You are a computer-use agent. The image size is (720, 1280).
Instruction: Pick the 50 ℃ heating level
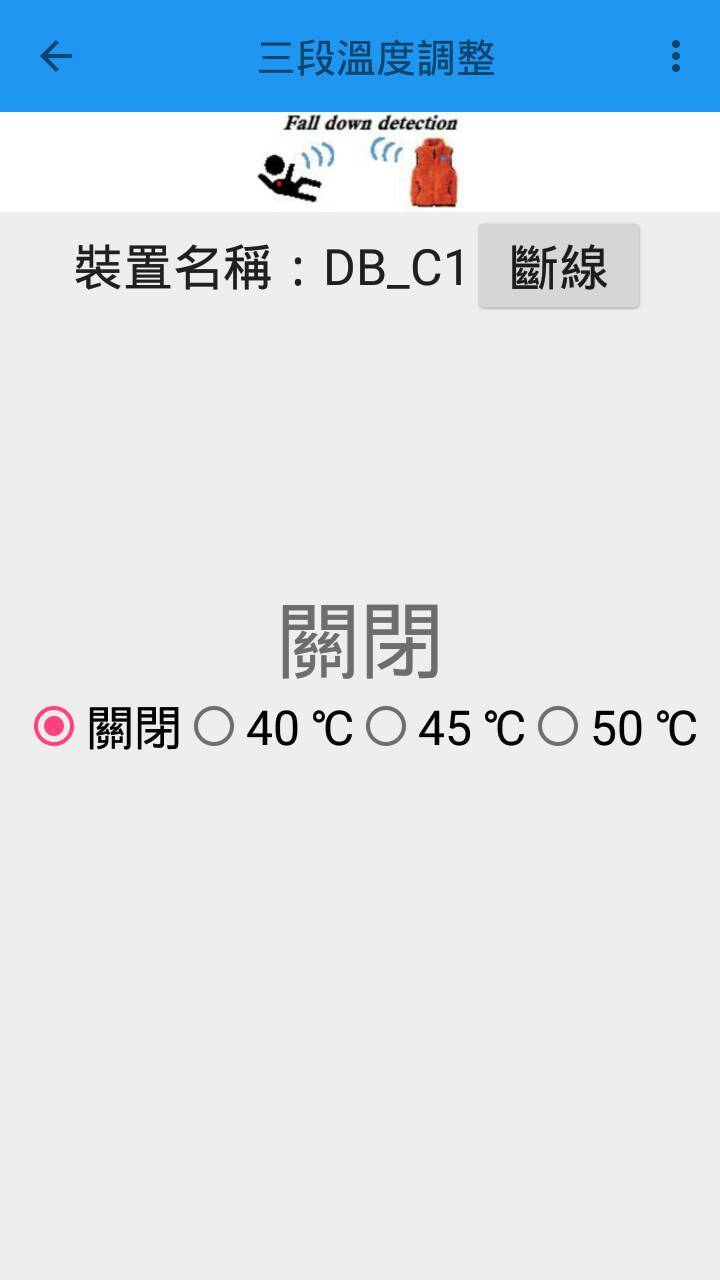(617, 727)
